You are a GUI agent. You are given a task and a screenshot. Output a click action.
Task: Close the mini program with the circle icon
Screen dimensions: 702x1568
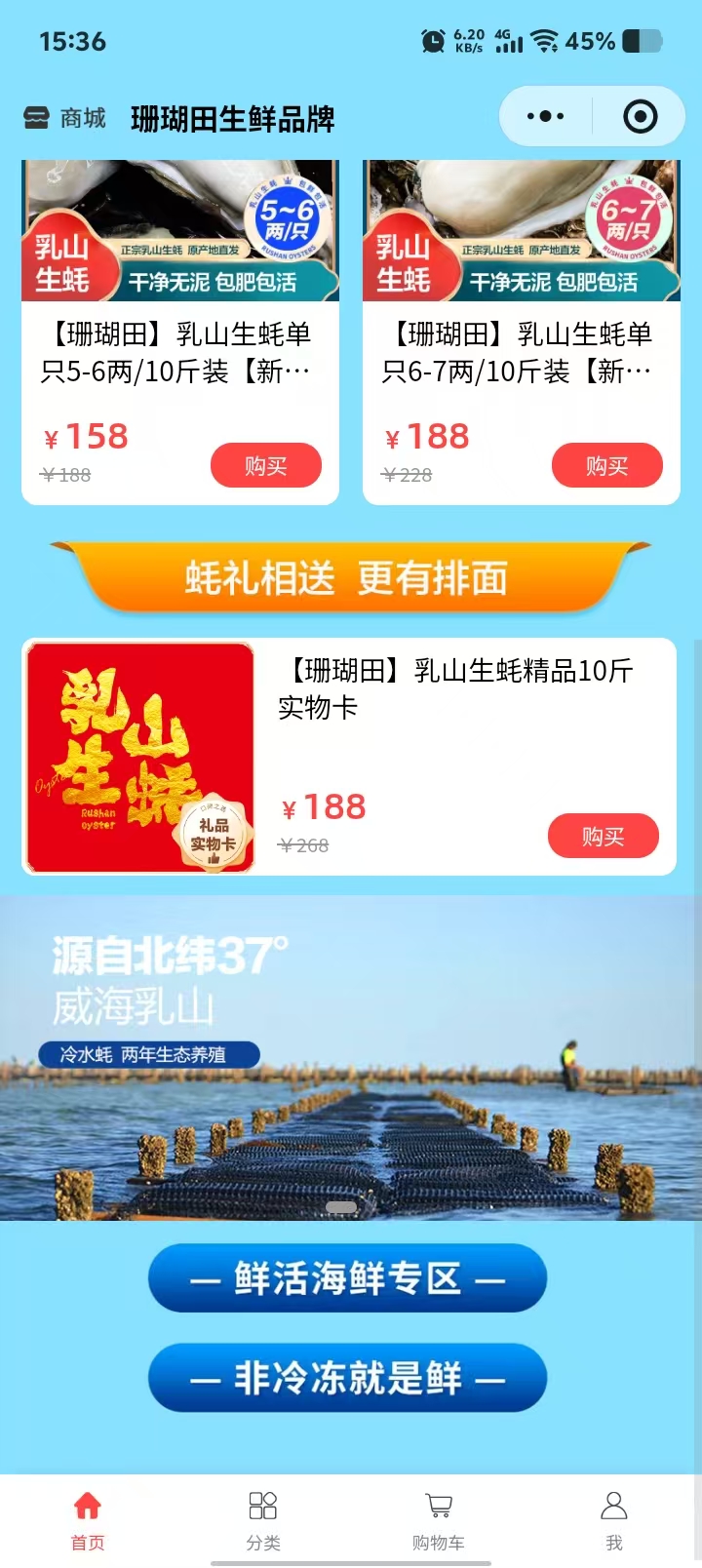(x=640, y=117)
